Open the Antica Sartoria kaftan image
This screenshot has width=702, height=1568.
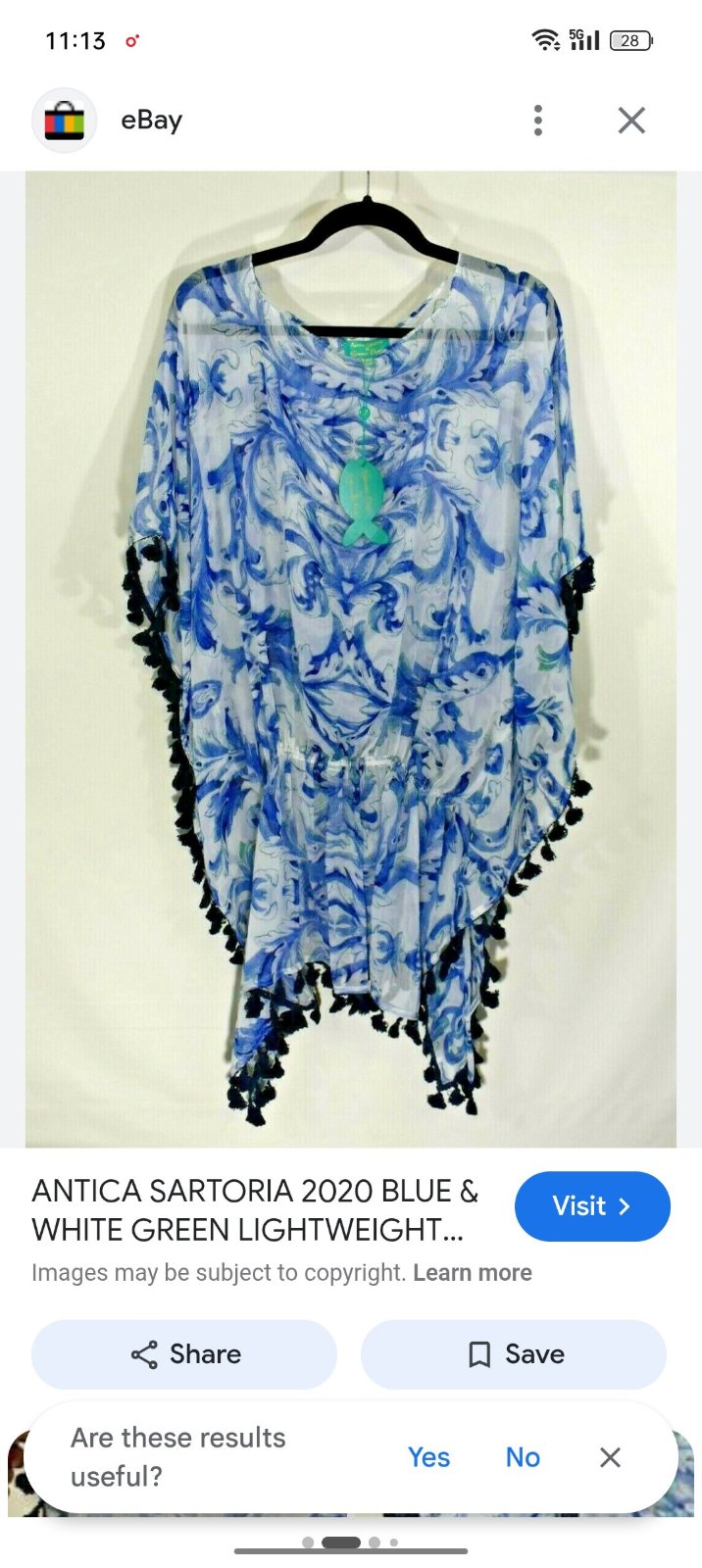pos(351,660)
